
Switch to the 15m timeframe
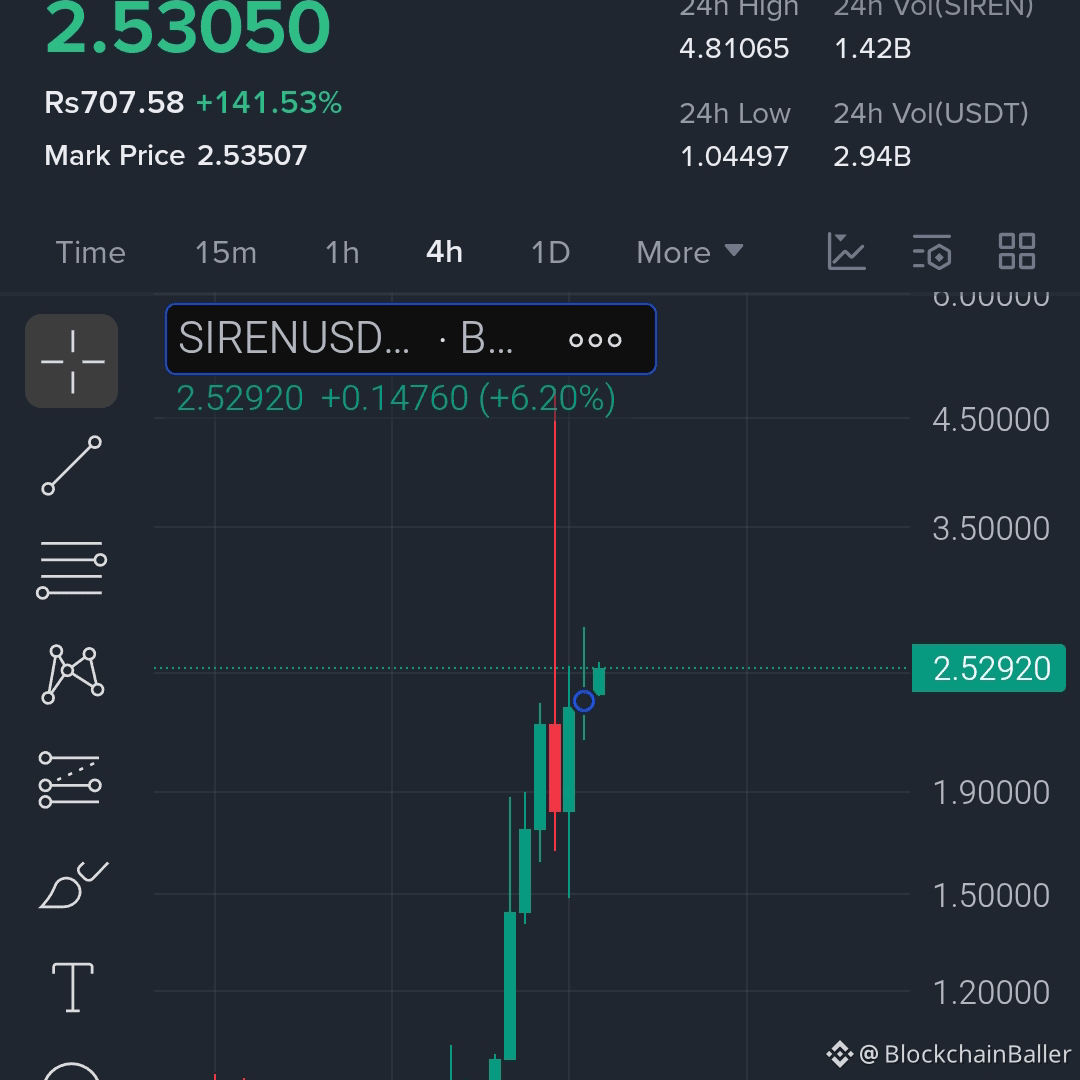coord(225,252)
